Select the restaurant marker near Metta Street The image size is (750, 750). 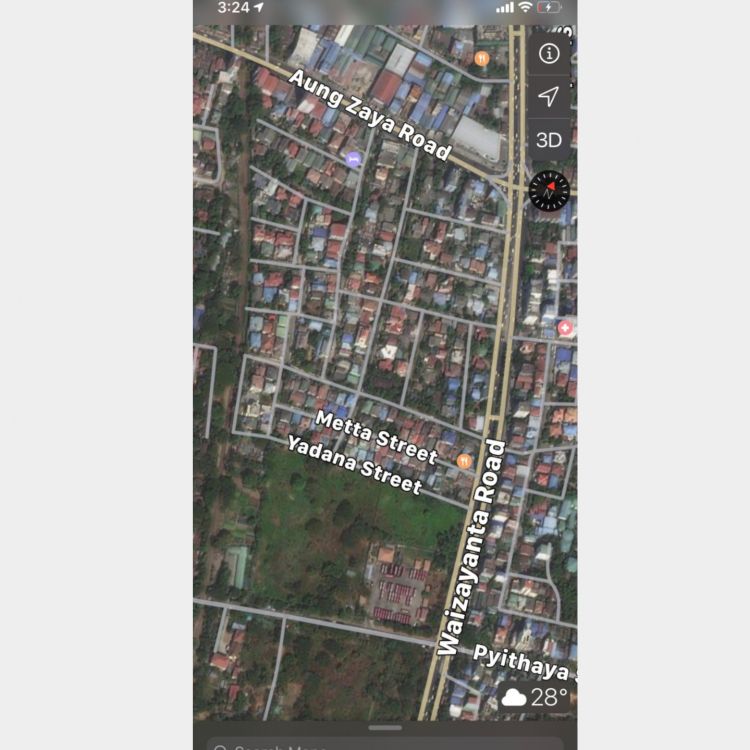click(464, 461)
